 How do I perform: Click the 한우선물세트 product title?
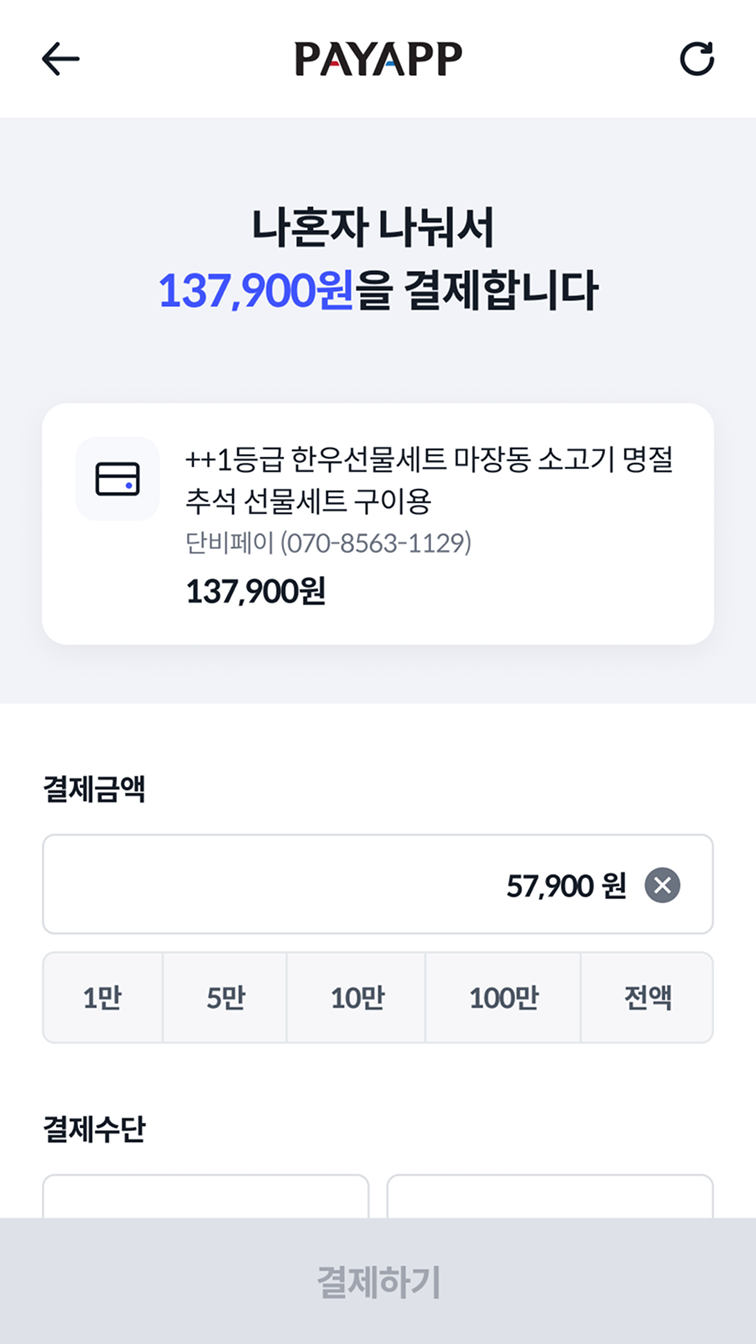coord(430,478)
